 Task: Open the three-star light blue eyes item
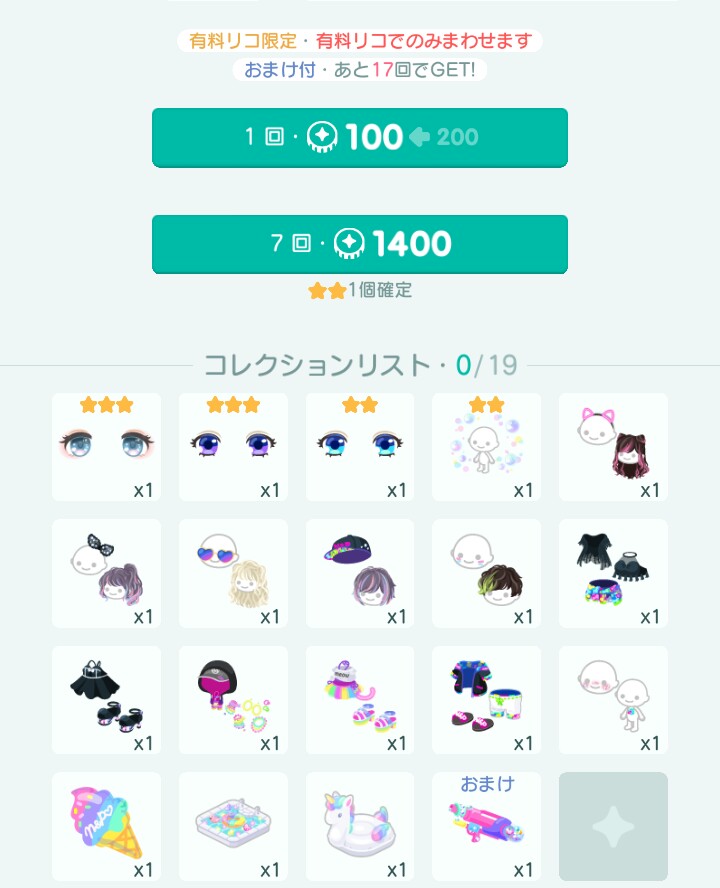click(106, 446)
